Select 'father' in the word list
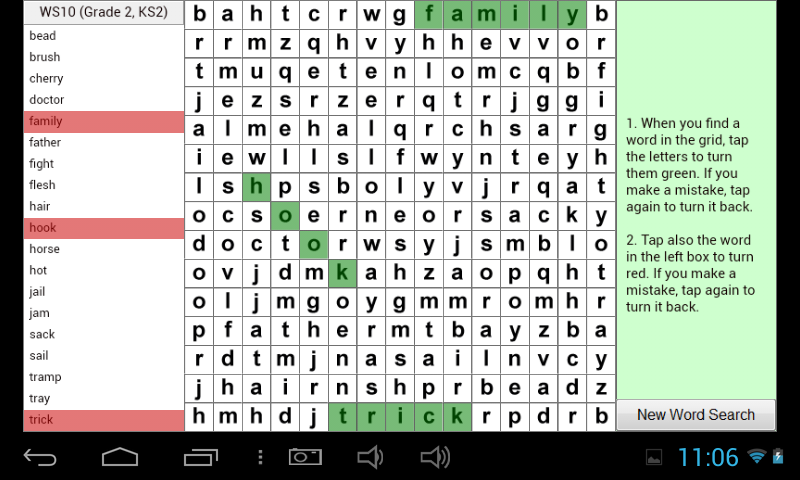The image size is (800, 480). 103,142
